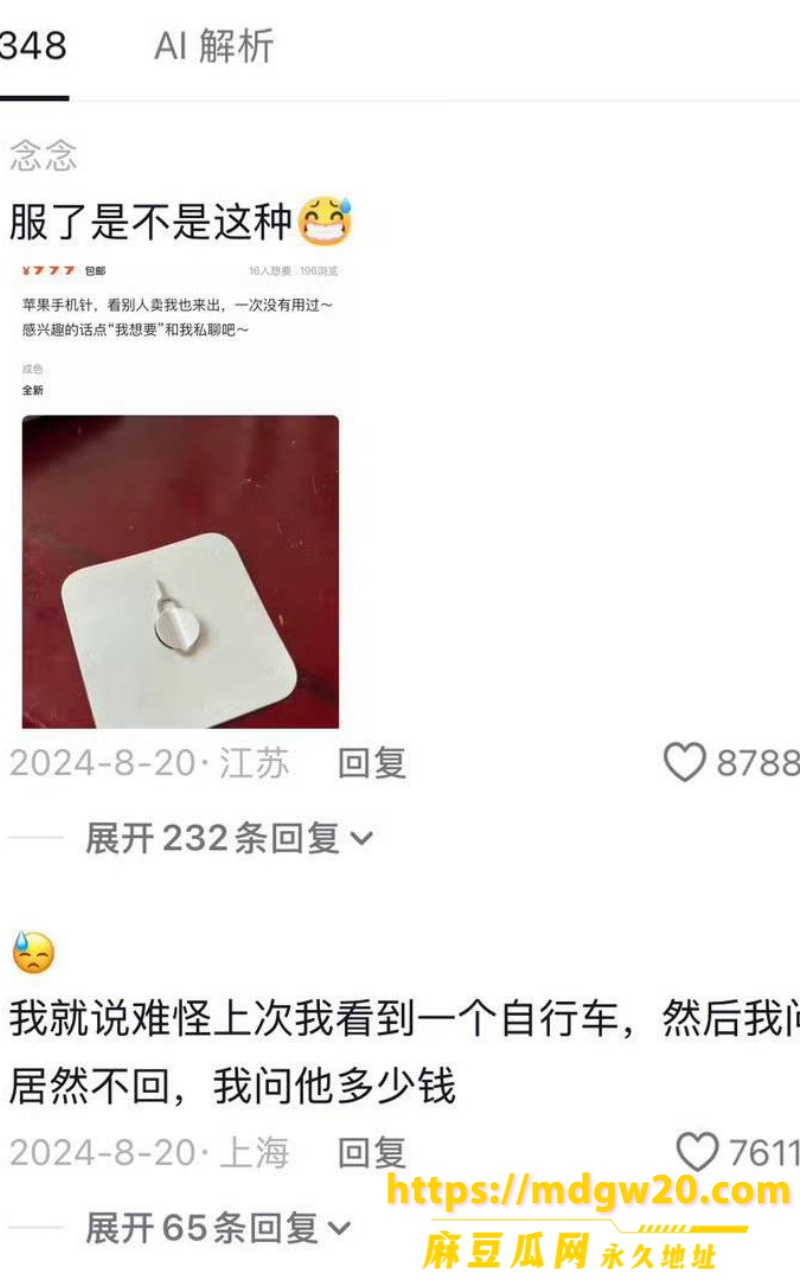The height and width of the screenshot is (1280, 800).
Task: Switch to the AI 解析 tab
Action: point(214,47)
